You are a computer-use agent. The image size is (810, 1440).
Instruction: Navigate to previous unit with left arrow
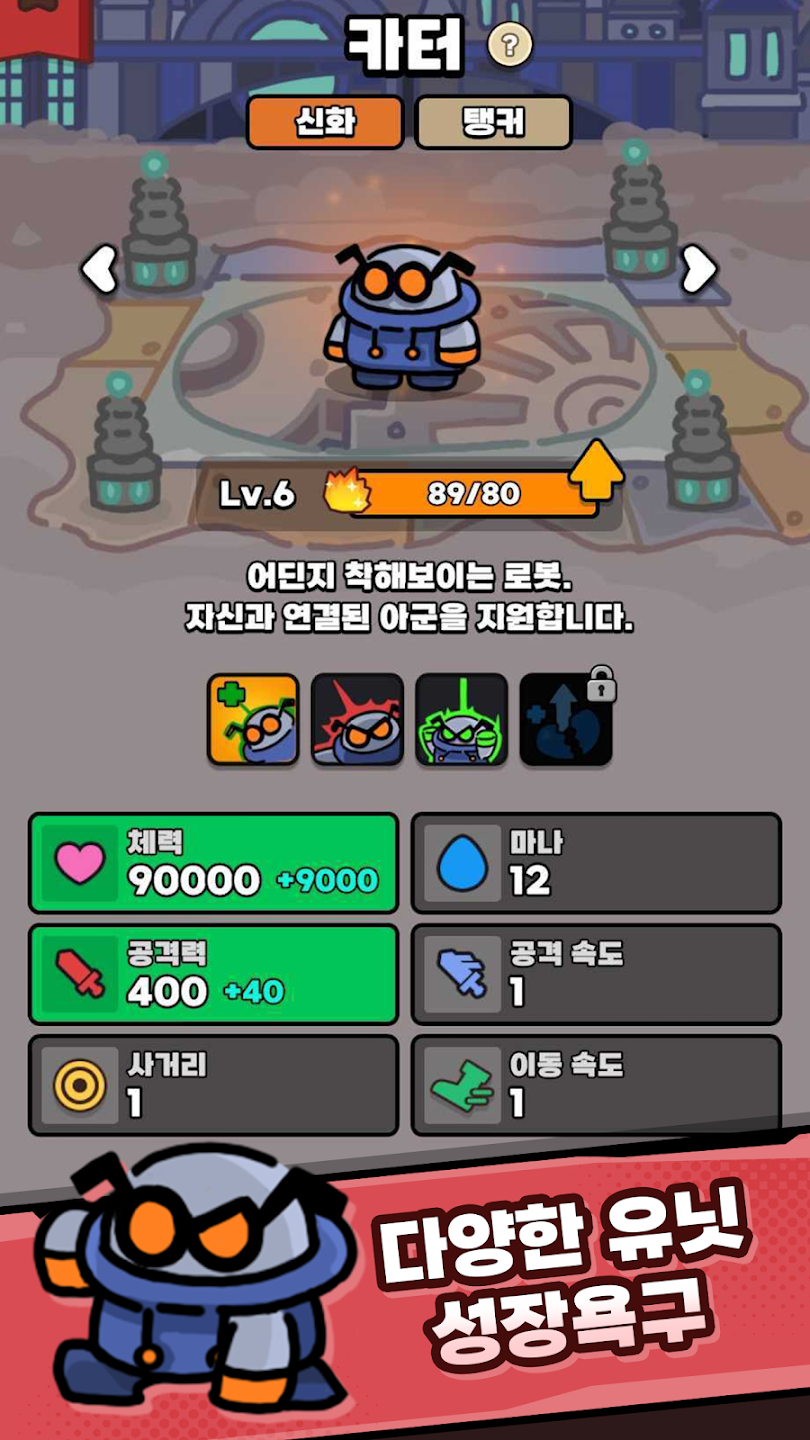point(98,270)
